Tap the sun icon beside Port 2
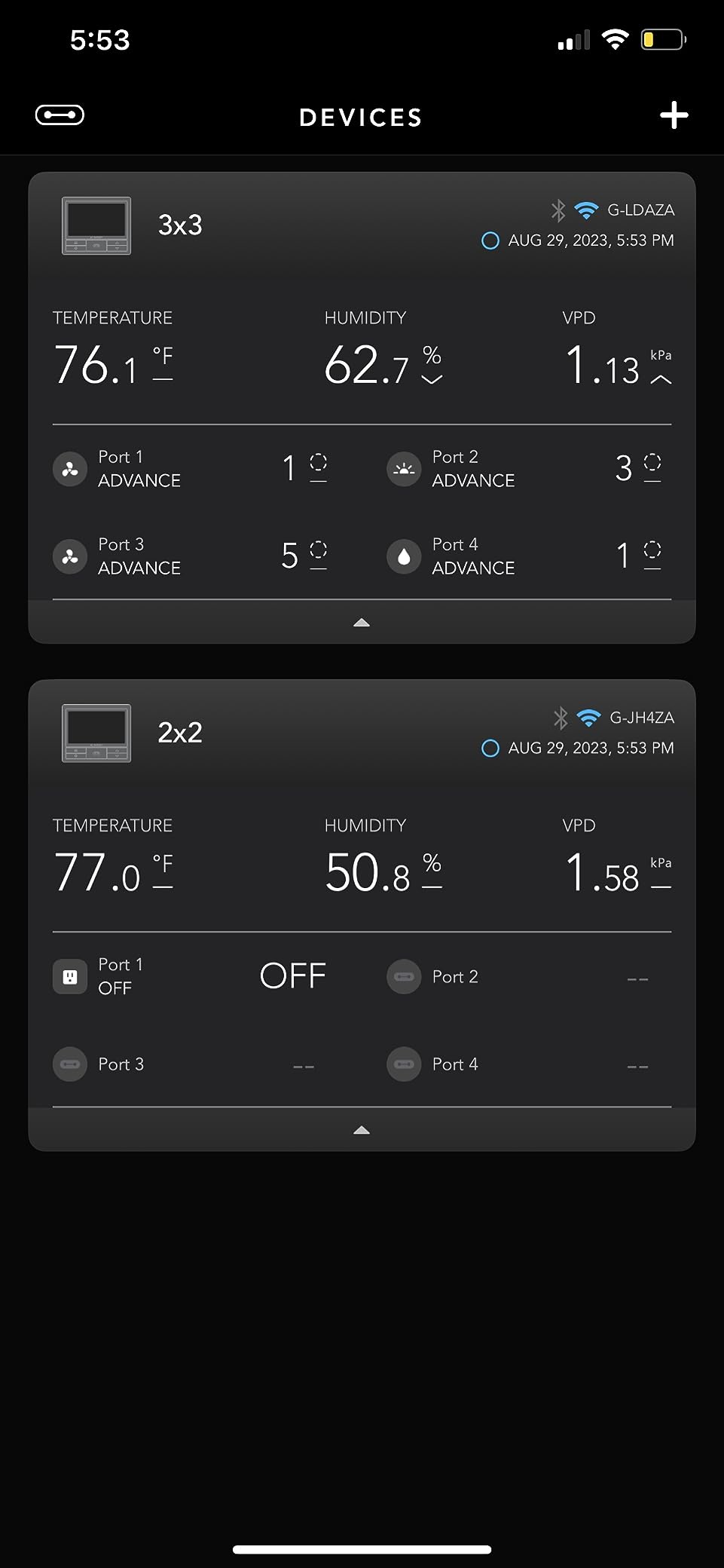Image resolution: width=724 pixels, height=1568 pixels. point(404,468)
